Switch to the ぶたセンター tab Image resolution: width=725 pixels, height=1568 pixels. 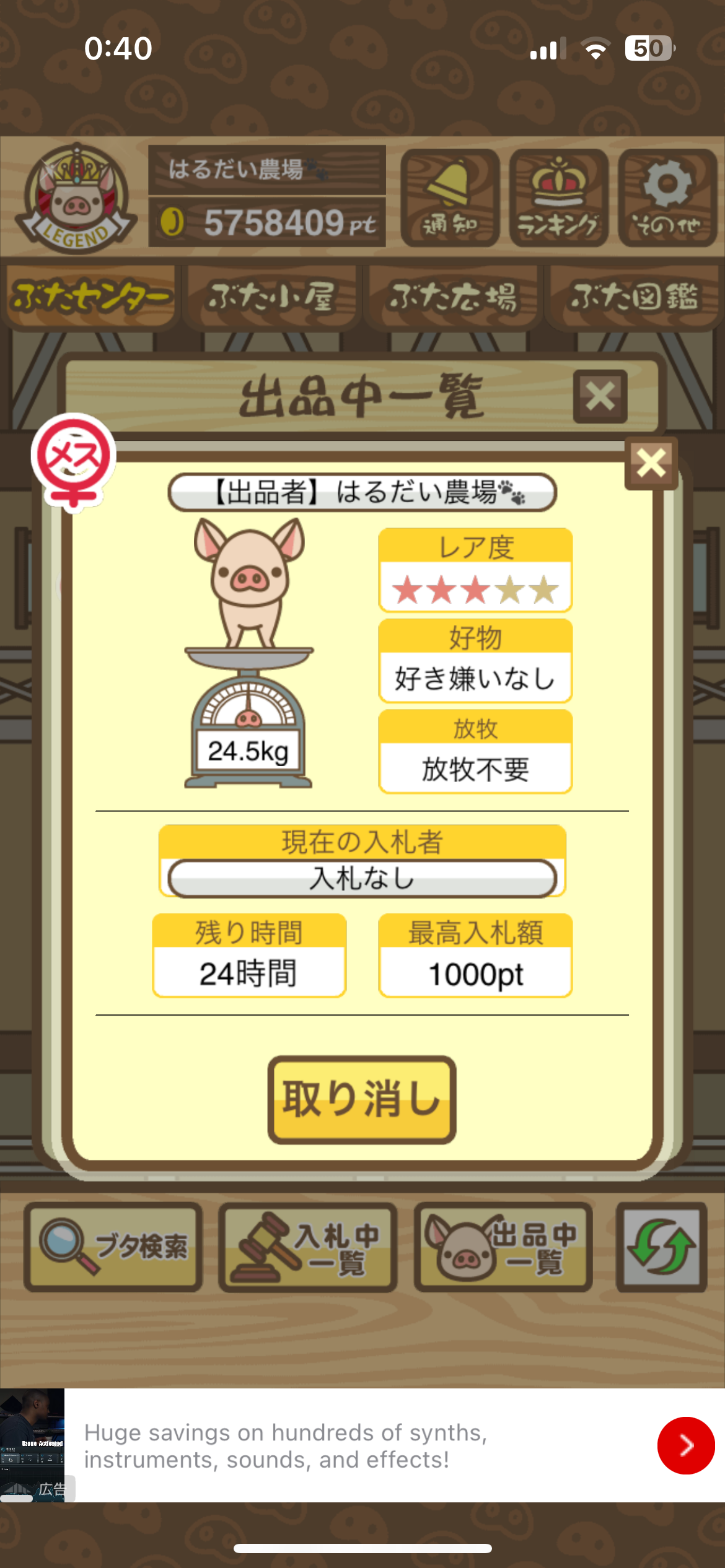tap(91, 297)
